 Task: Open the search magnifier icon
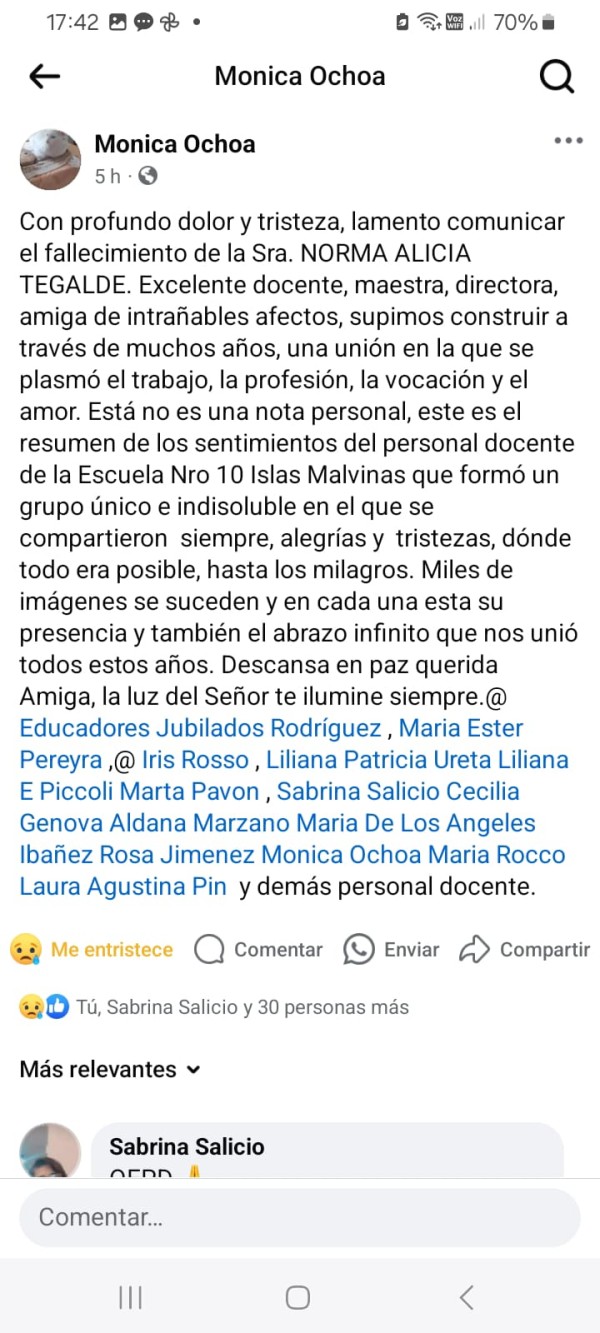[x=557, y=76]
